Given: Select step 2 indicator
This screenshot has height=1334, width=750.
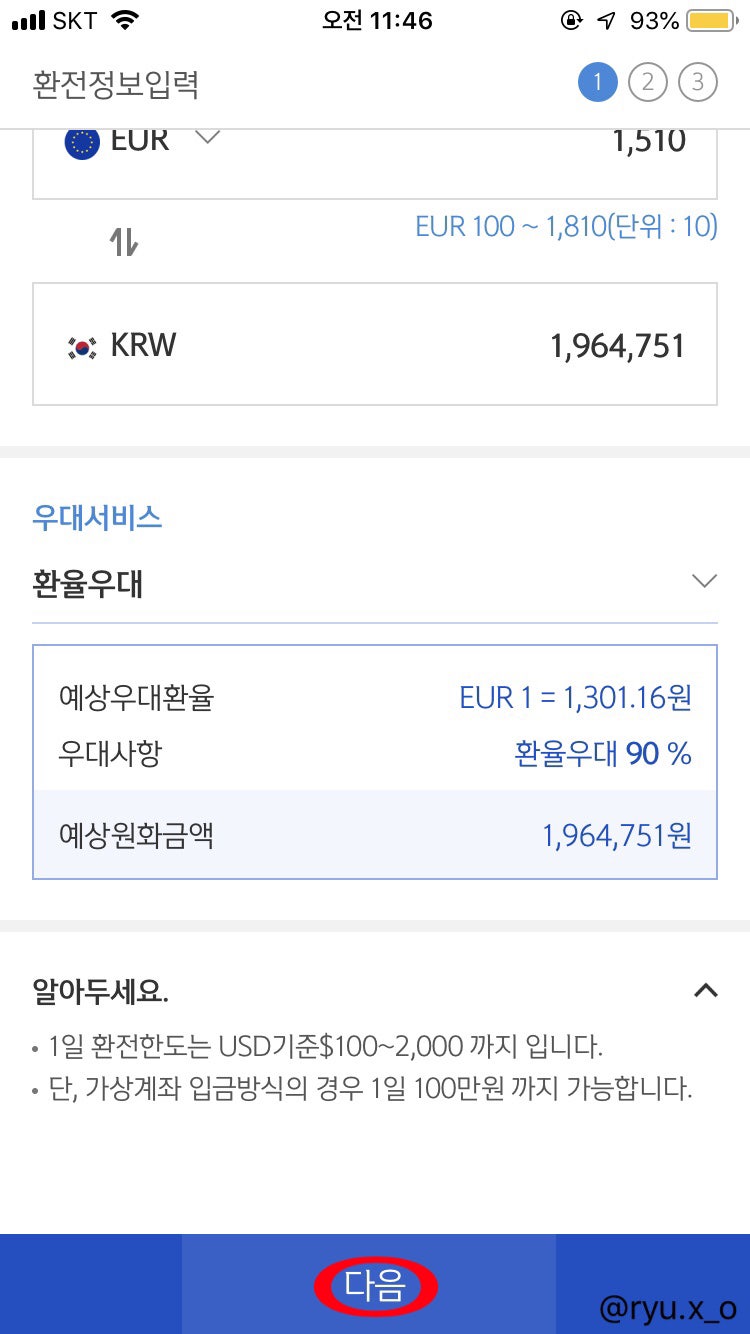Looking at the screenshot, I should coord(648,82).
